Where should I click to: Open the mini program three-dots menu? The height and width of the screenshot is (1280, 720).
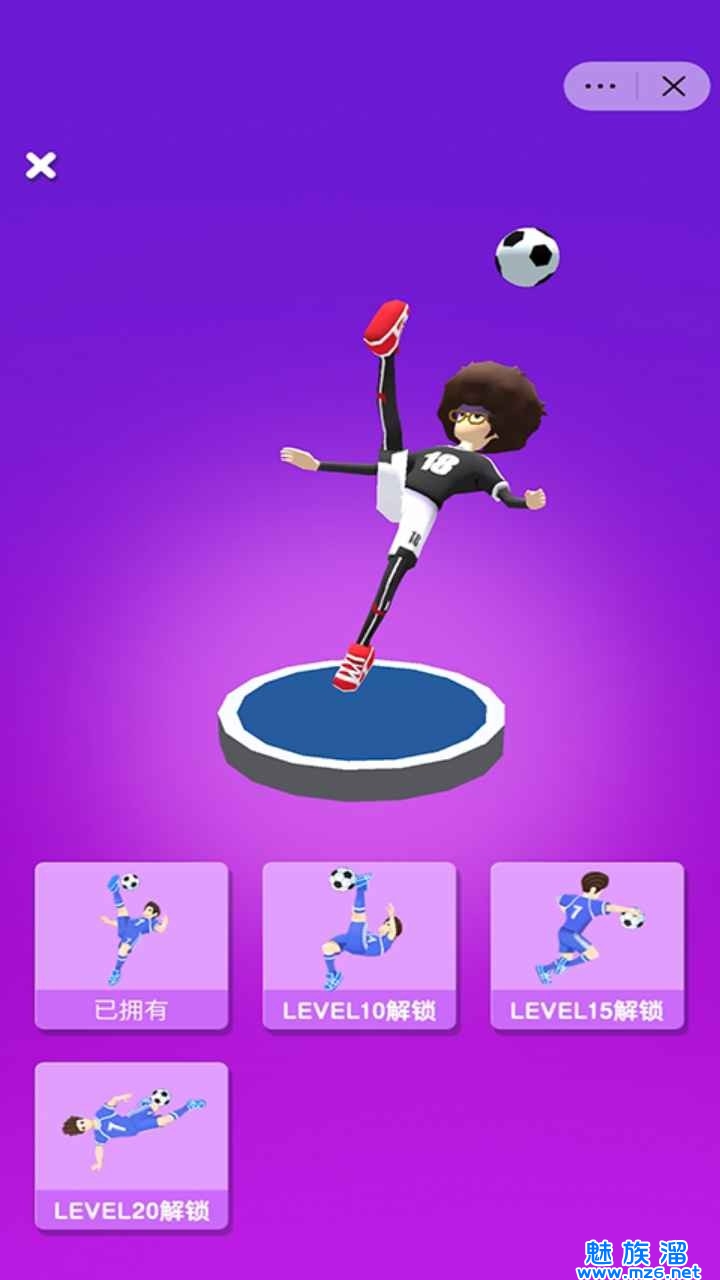click(x=600, y=87)
